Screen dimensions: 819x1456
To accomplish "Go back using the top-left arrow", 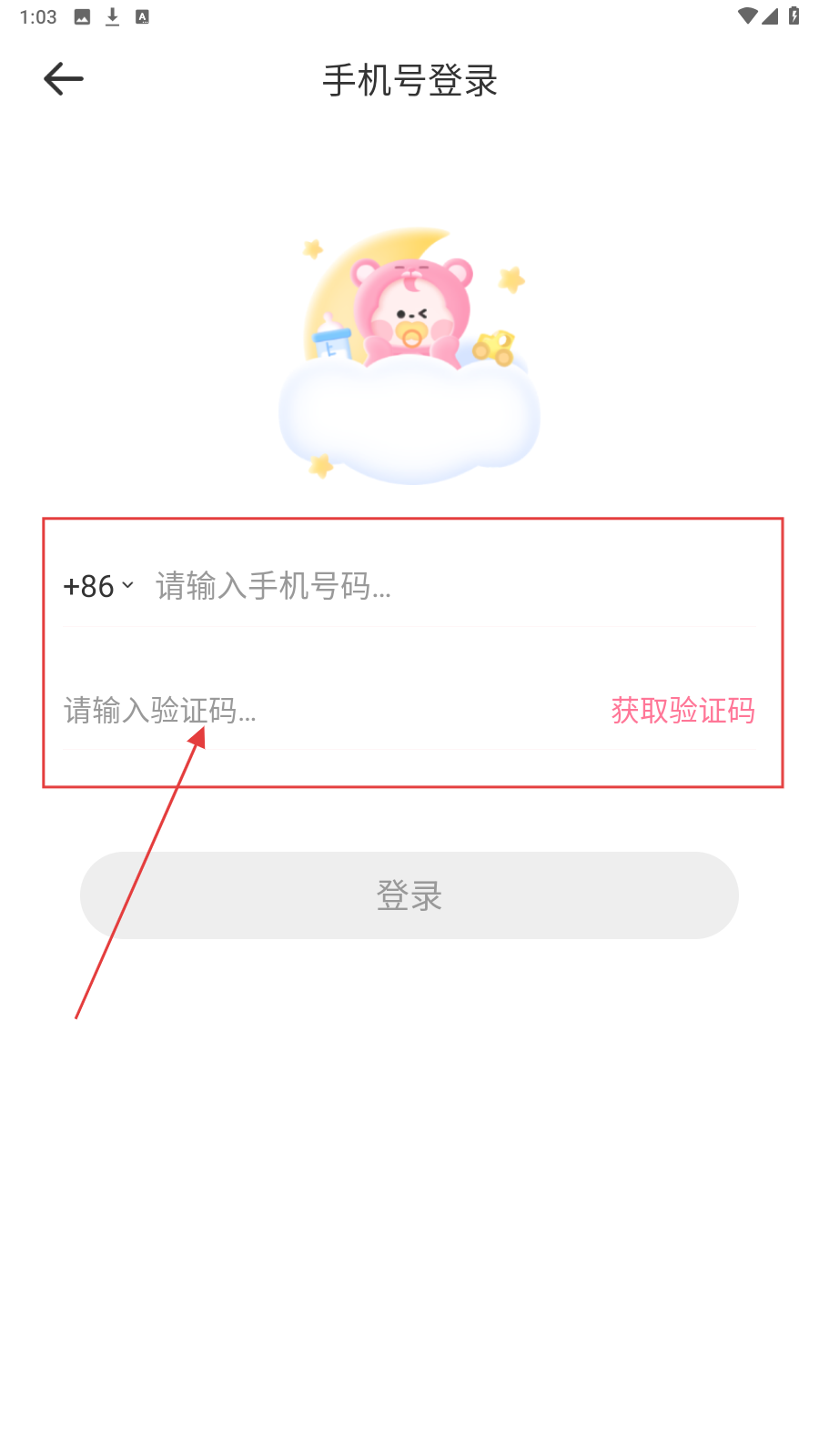I will (x=64, y=79).
